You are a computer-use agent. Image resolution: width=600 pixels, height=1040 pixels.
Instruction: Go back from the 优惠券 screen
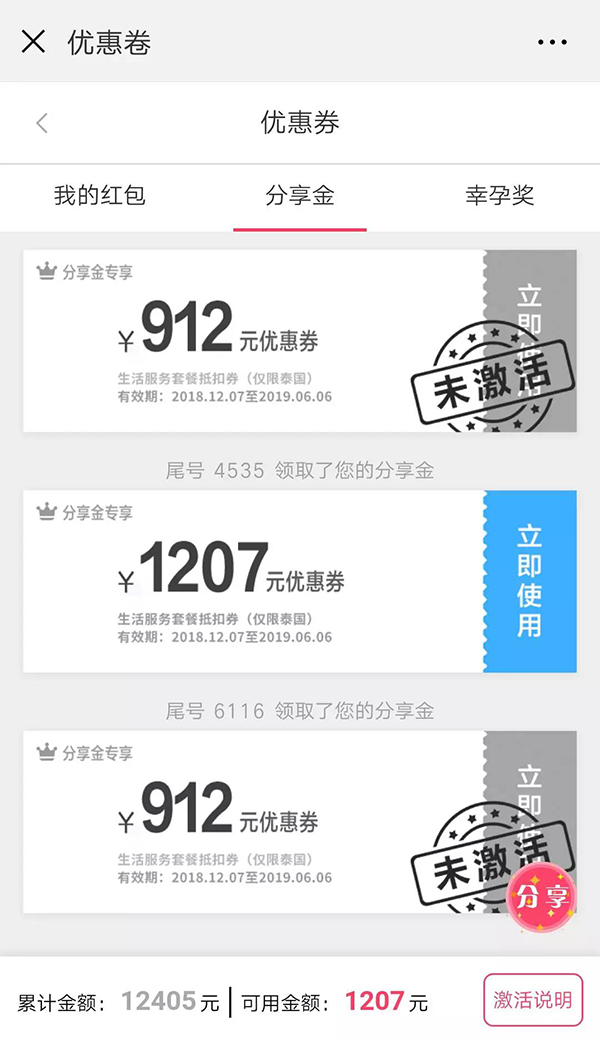pos(42,123)
